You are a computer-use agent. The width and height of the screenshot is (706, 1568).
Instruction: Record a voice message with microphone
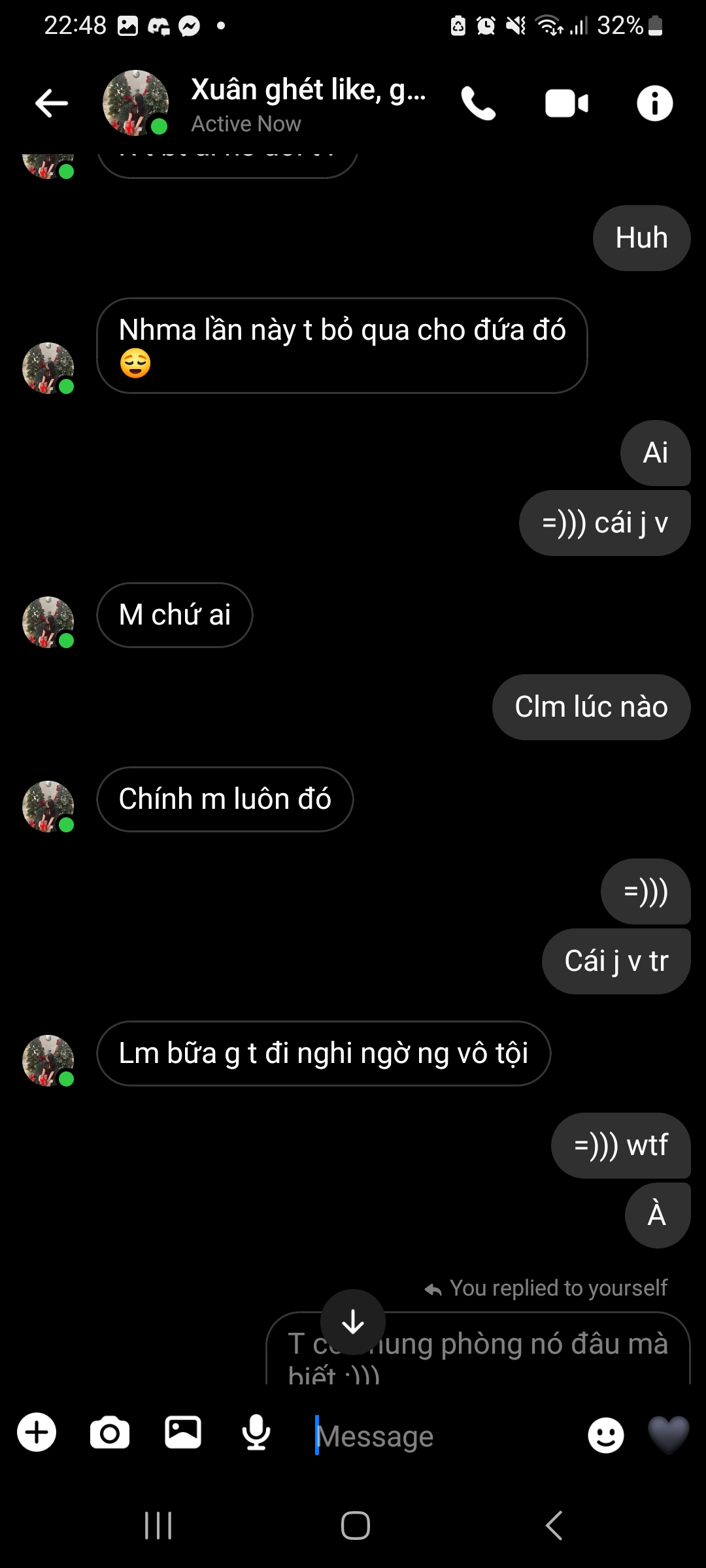pyautogui.click(x=256, y=1432)
